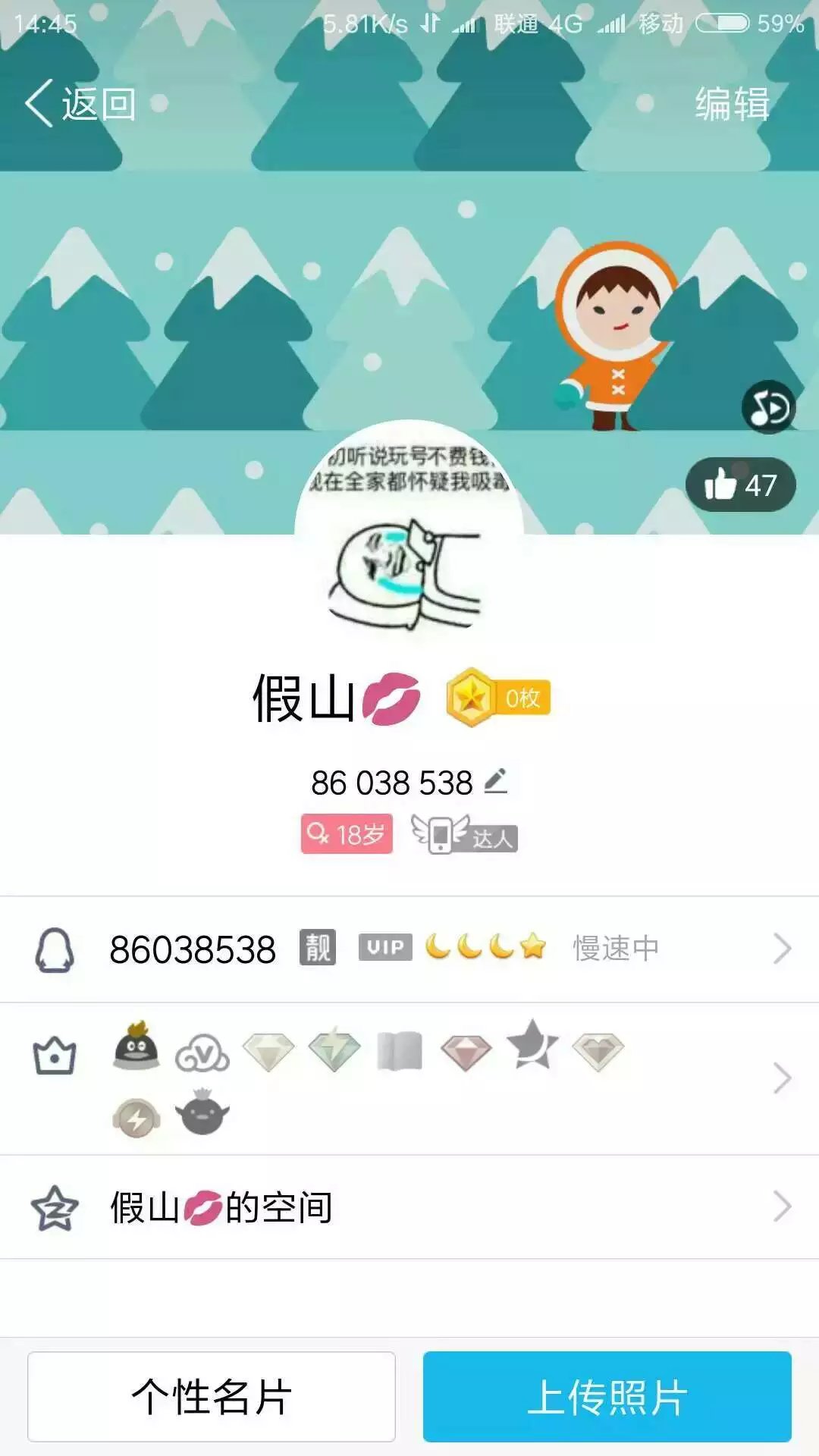
Task: Open the profile avatar picture
Action: click(x=409, y=535)
